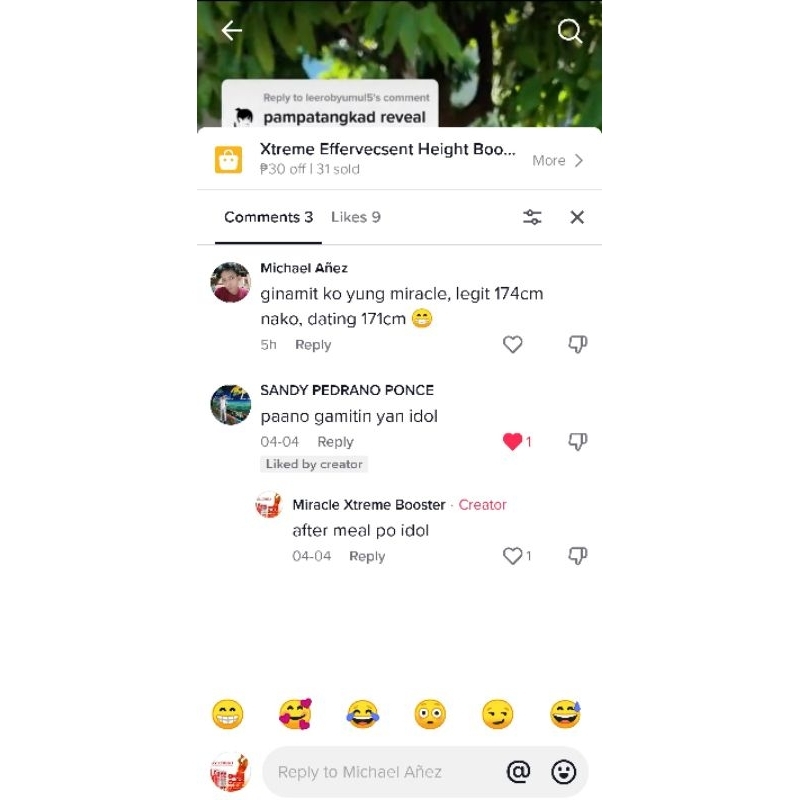This screenshot has height=800, width=800.
Task: Switch to the Likes 9 tab
Action: [x=356, y=217]
